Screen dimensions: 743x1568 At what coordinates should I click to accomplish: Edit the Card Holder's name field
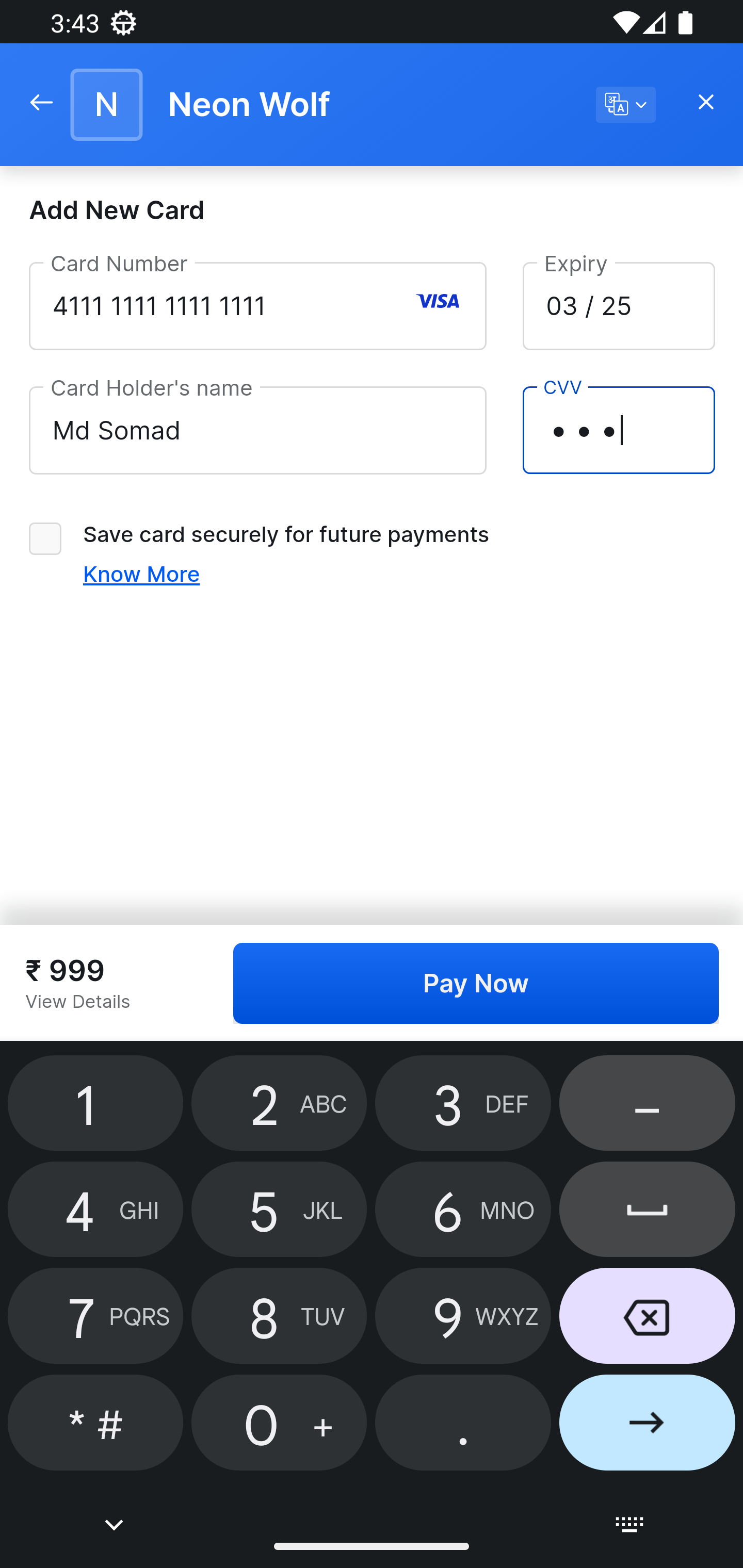click(257, 430)
